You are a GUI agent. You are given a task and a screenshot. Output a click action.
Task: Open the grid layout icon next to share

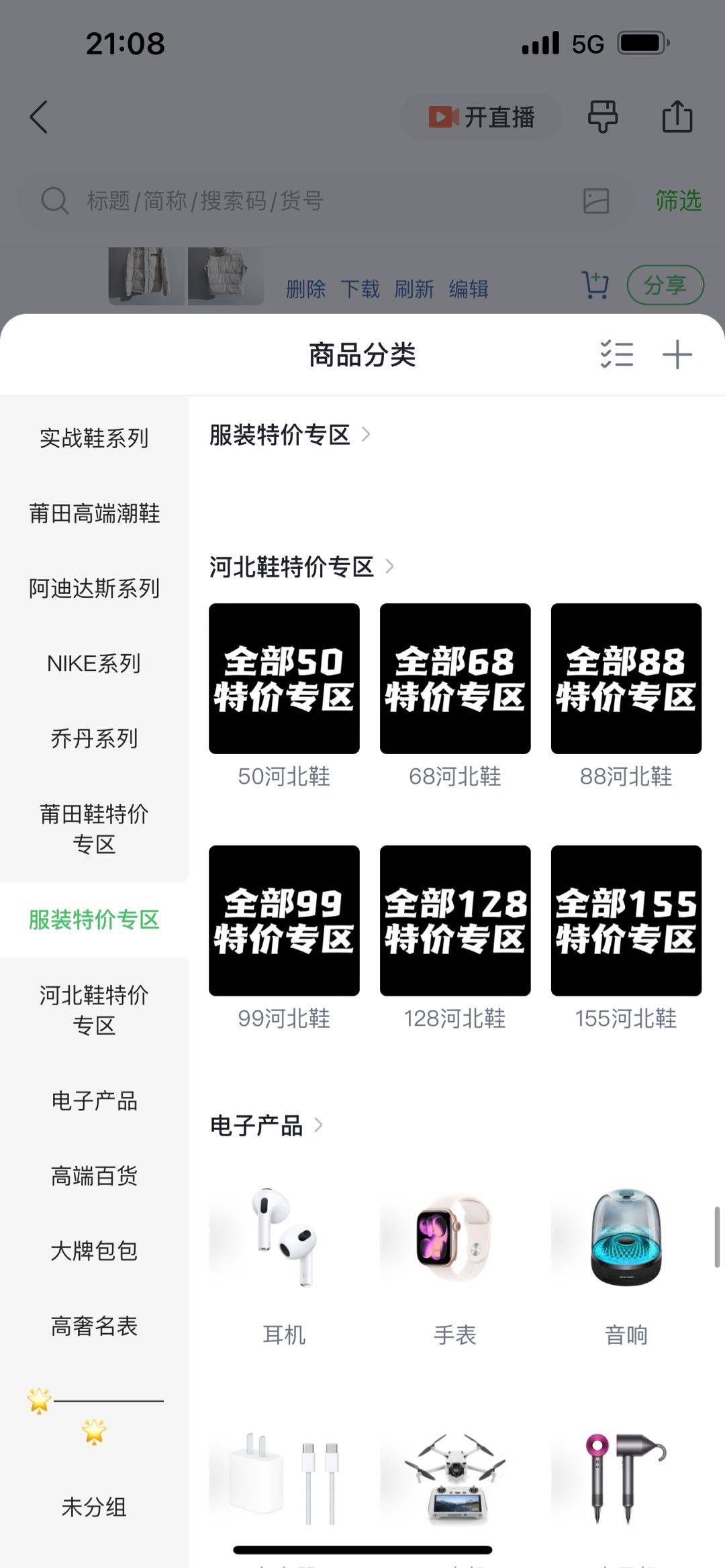(602, 117)
